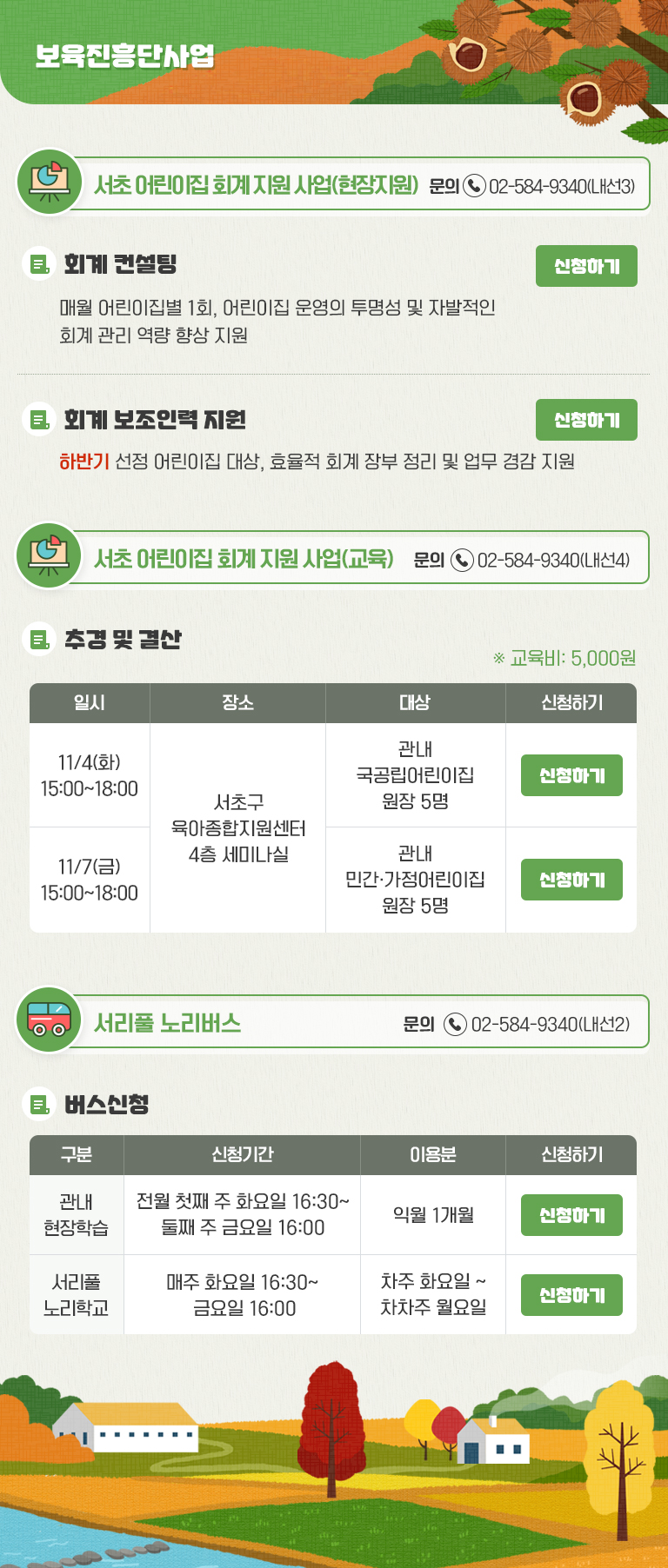Screen dimensions: 668x1568
Task: Apply for the 서리풀 노리학교 bus
Action: tap(571, 1295)
